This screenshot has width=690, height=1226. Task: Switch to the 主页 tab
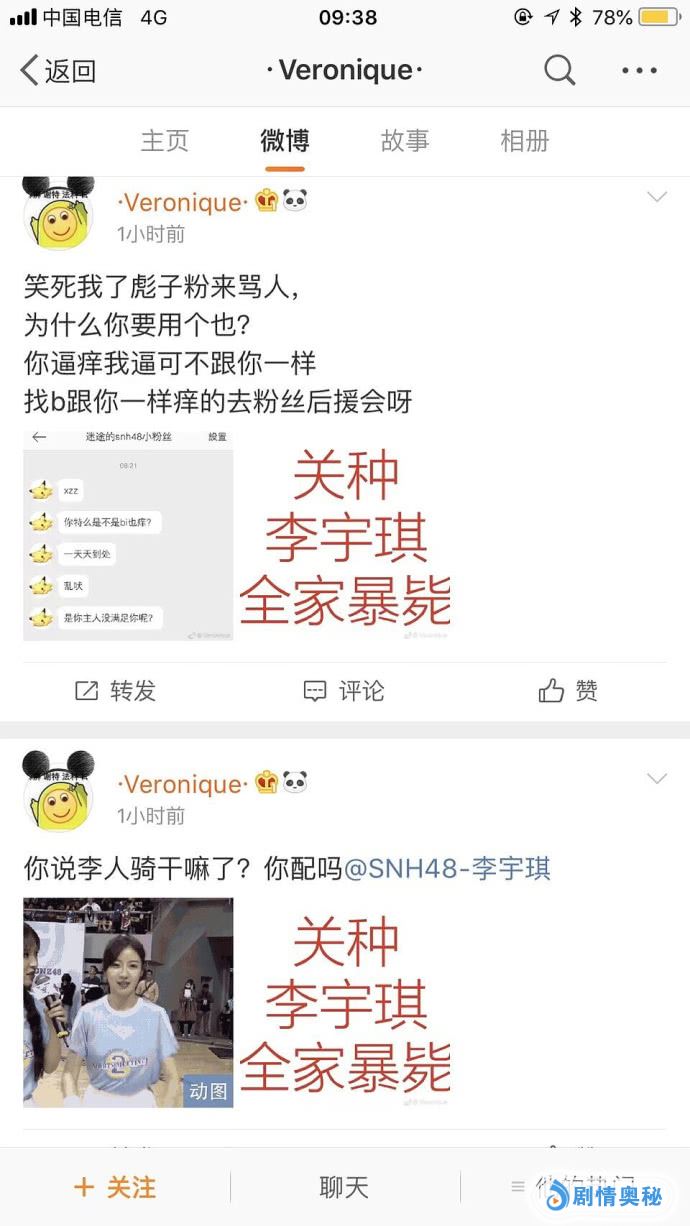coord(165,141)
